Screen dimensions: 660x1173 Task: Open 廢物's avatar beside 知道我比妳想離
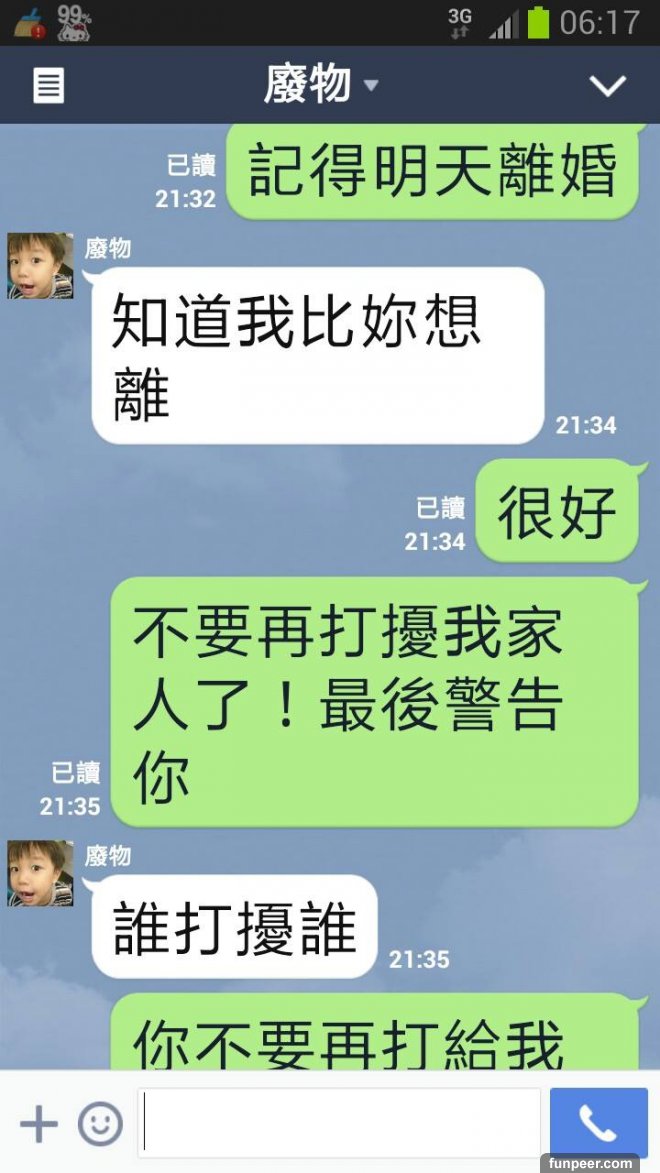tap(40, 266)
